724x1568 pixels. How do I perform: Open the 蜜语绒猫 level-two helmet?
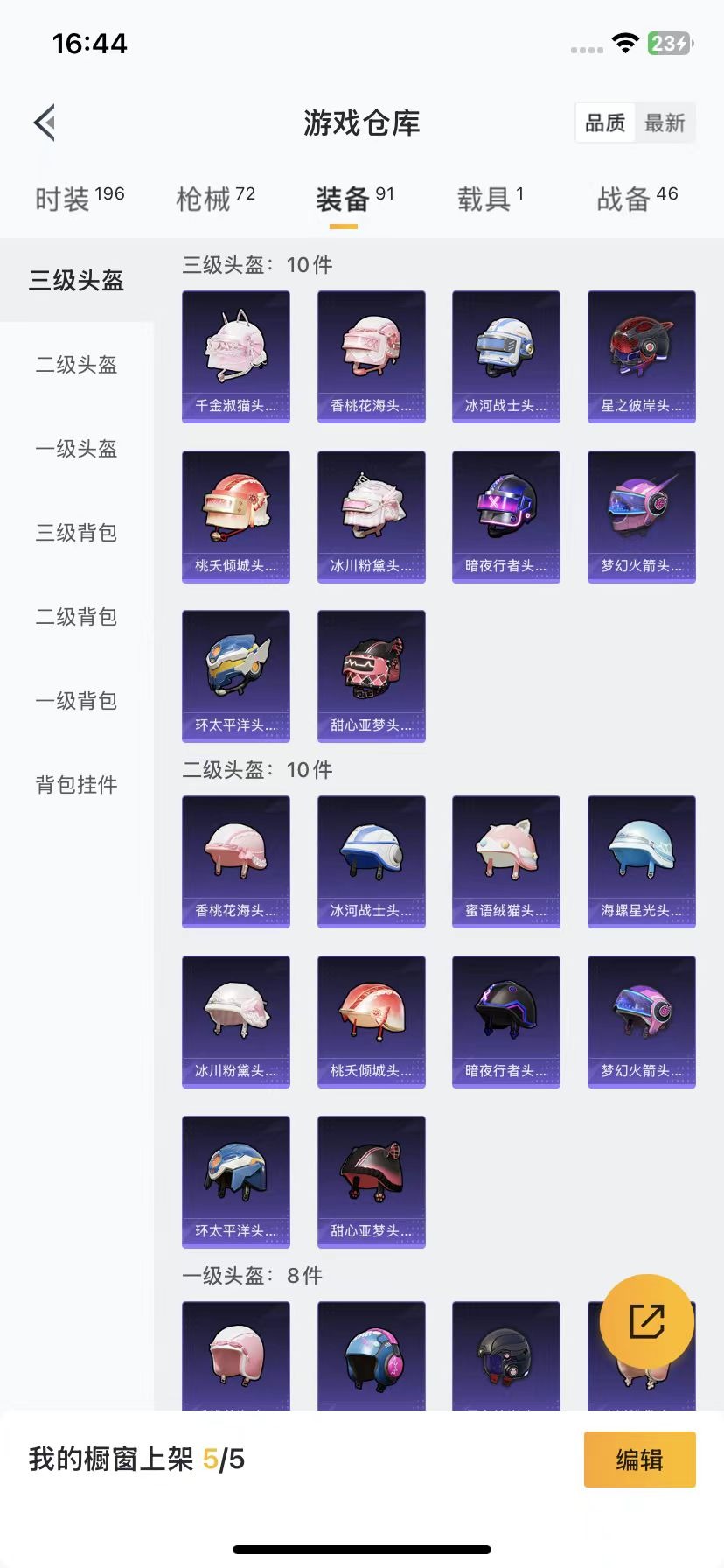(505, 861)
